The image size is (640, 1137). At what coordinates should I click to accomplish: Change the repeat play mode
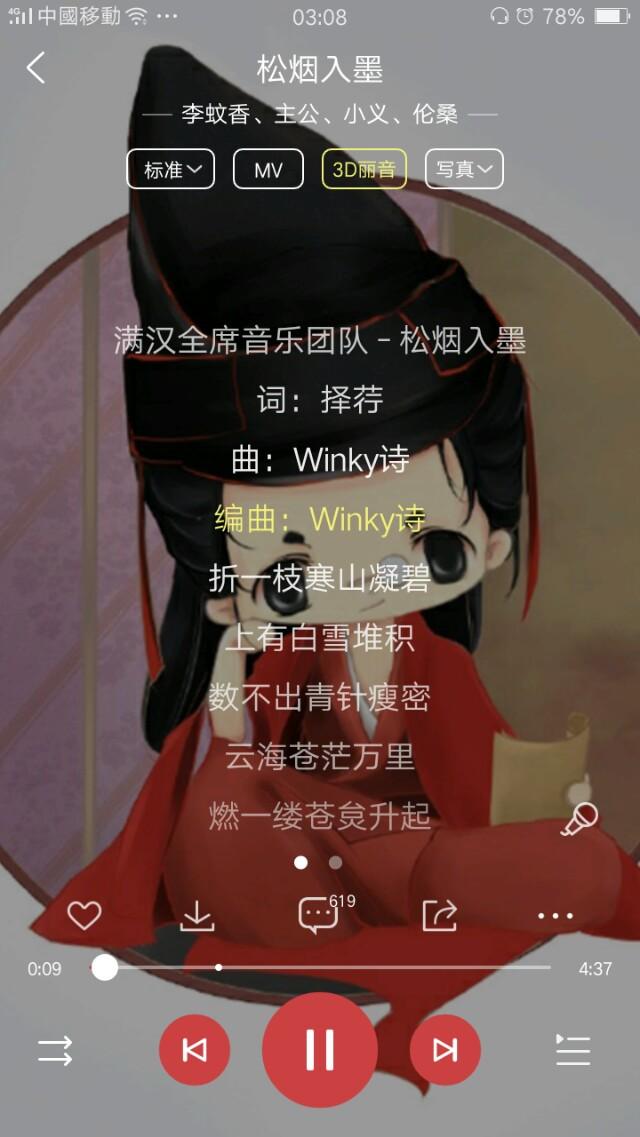click(x=56, y=1050)
